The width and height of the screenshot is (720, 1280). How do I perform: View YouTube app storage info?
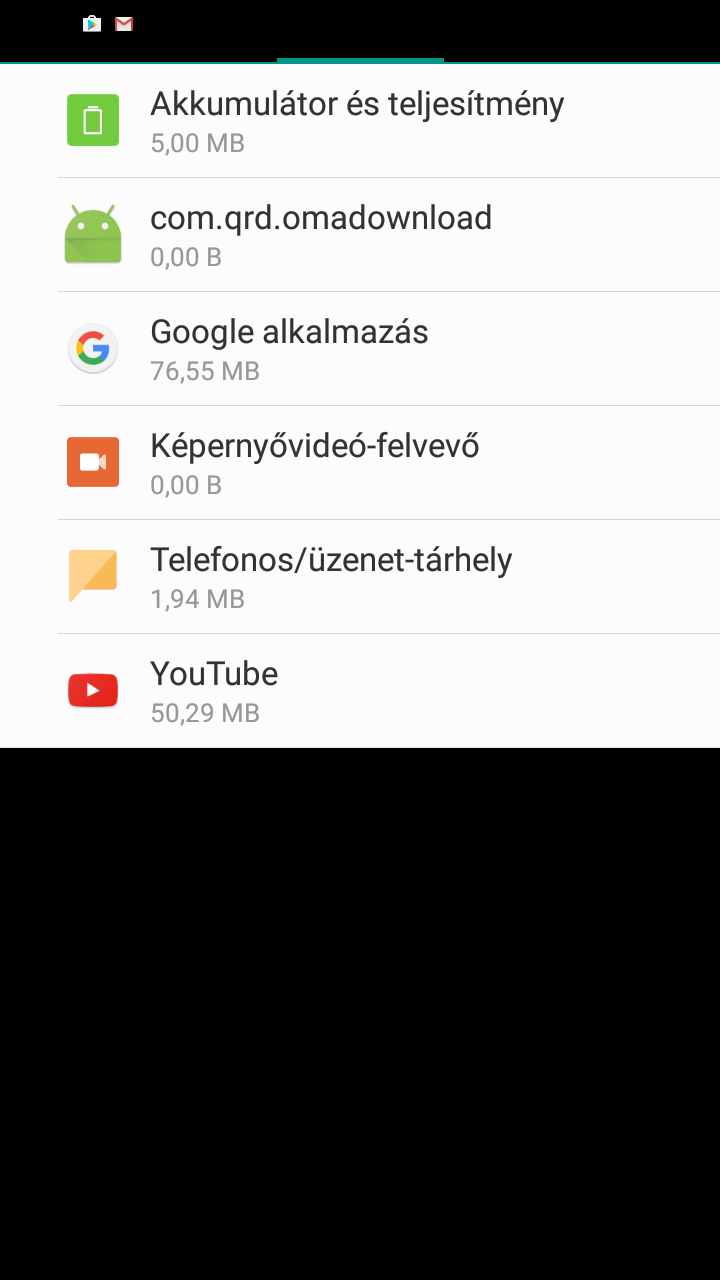360,691
